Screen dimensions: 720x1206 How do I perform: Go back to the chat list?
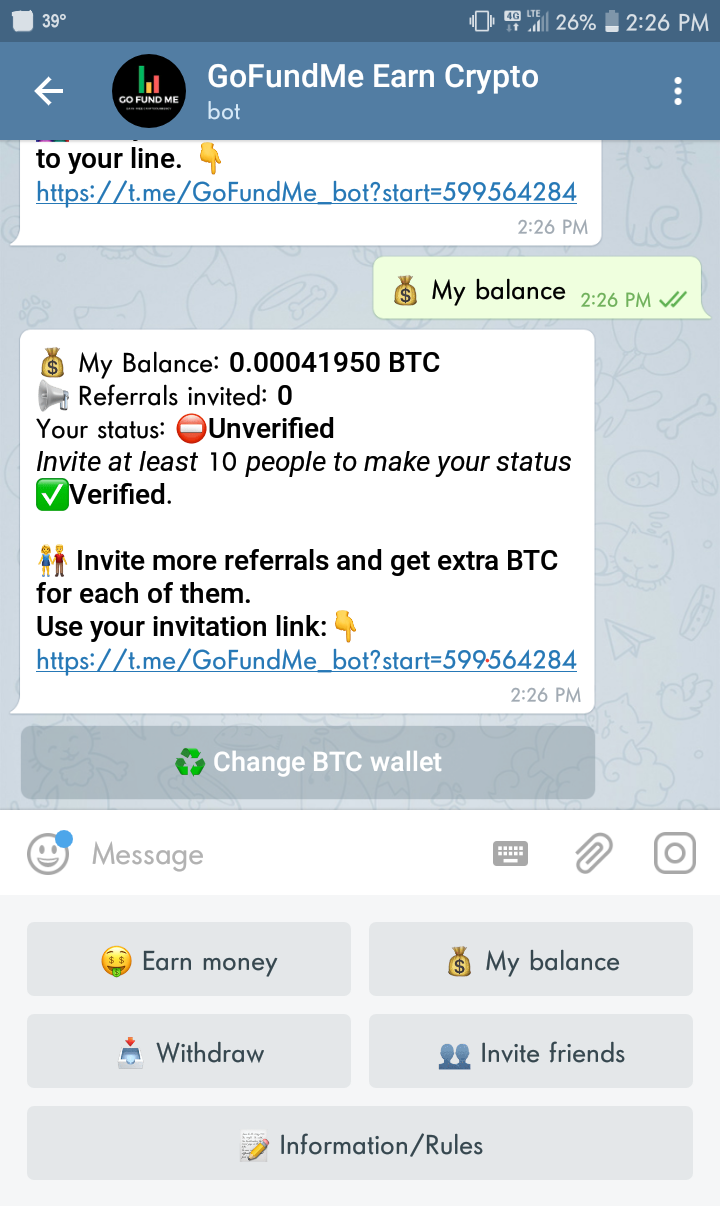pyautogui.click(x=49, y=91)
